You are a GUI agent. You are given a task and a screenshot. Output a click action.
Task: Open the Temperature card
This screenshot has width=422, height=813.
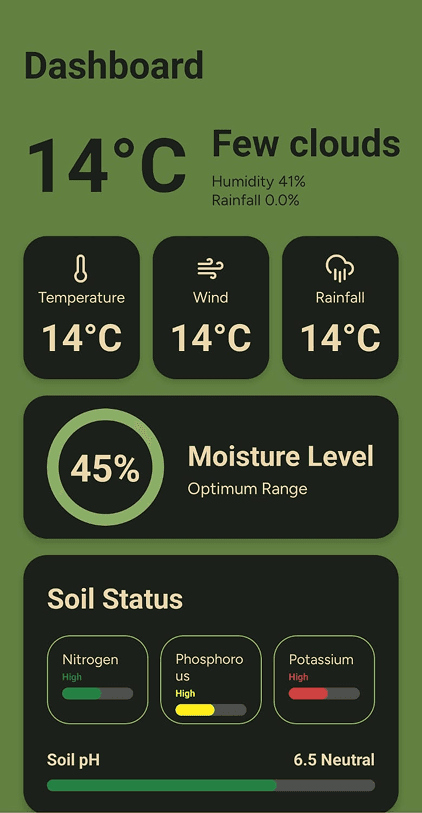(x=81, y=307)
